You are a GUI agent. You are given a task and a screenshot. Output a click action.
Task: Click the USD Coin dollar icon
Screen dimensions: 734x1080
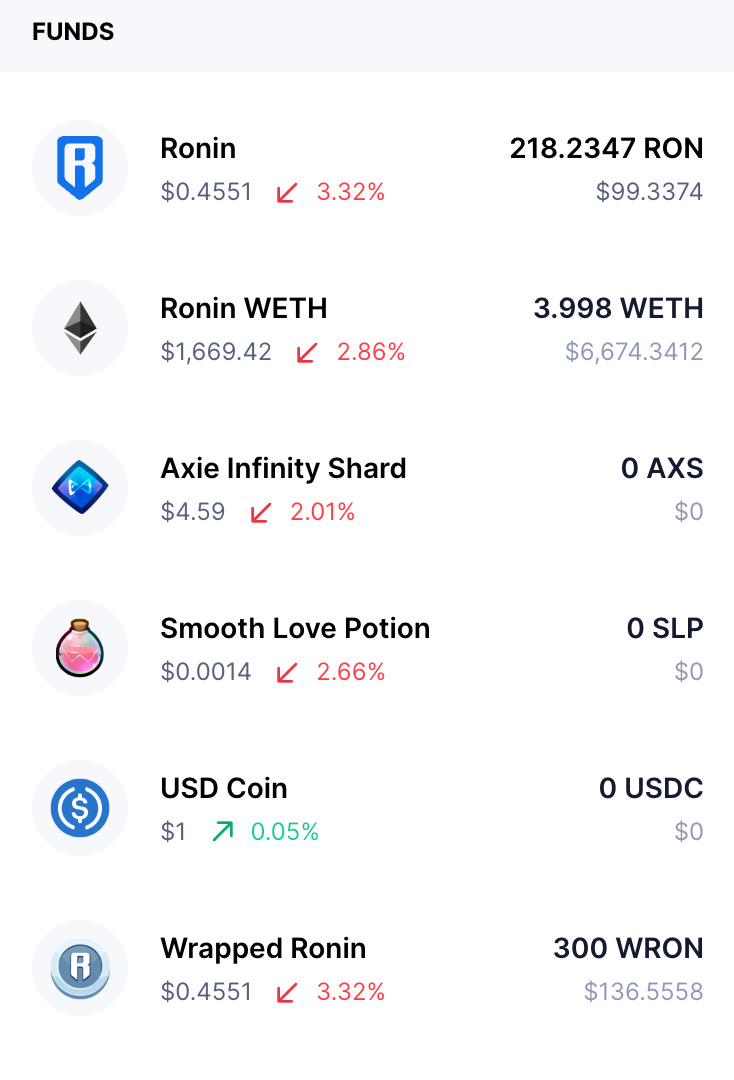tap(80, 808)
